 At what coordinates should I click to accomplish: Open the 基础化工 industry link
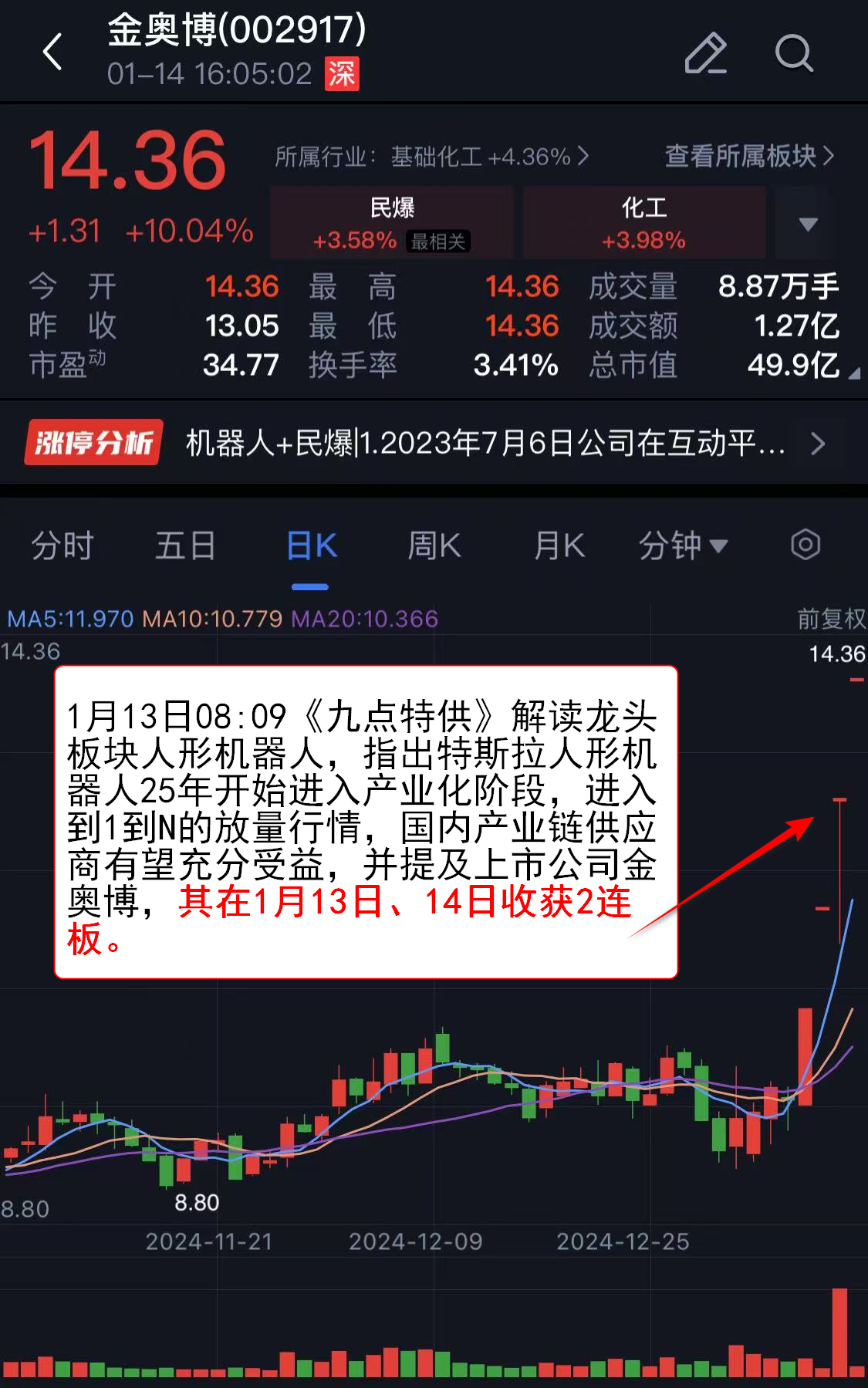click(432, 157)
